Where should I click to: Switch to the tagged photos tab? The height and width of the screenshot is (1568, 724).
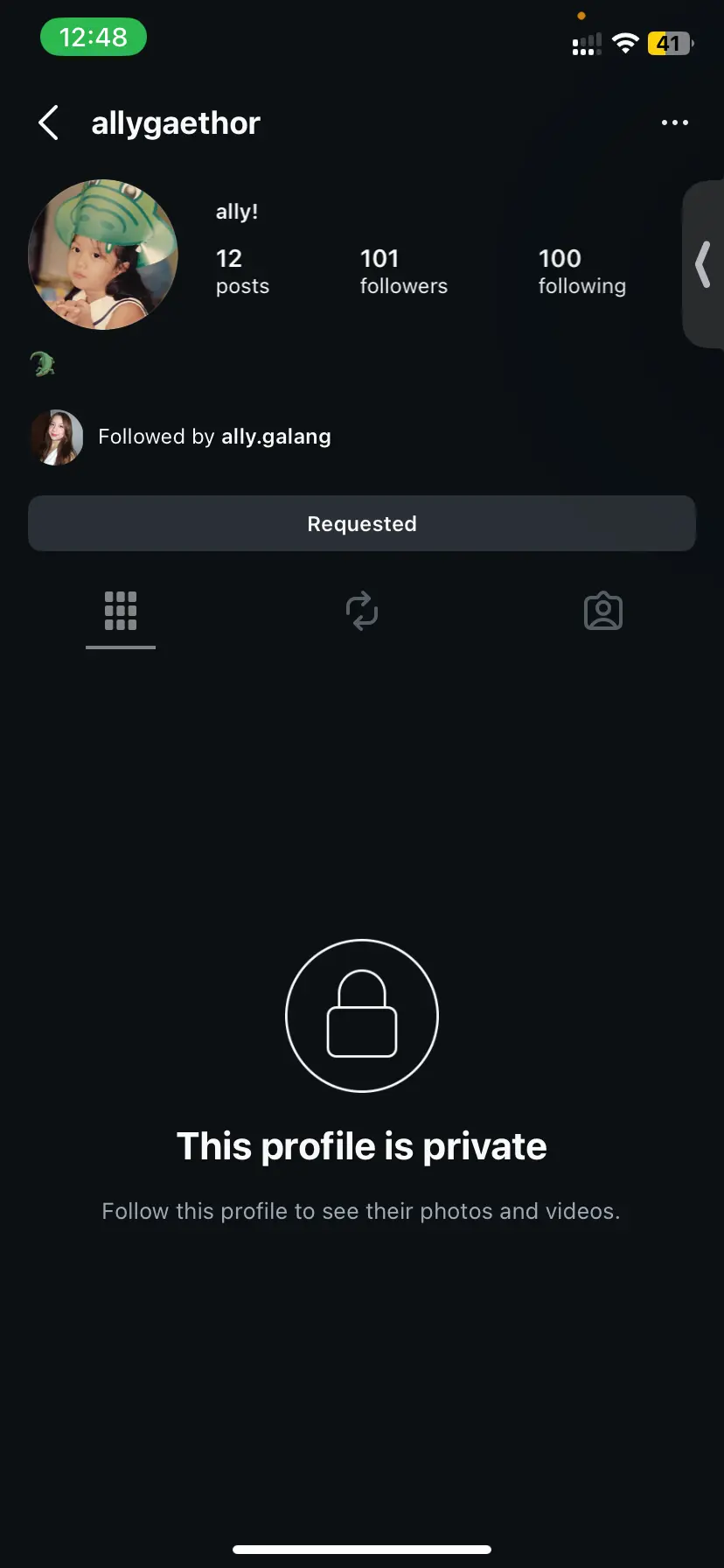click(x=602, y=611)
